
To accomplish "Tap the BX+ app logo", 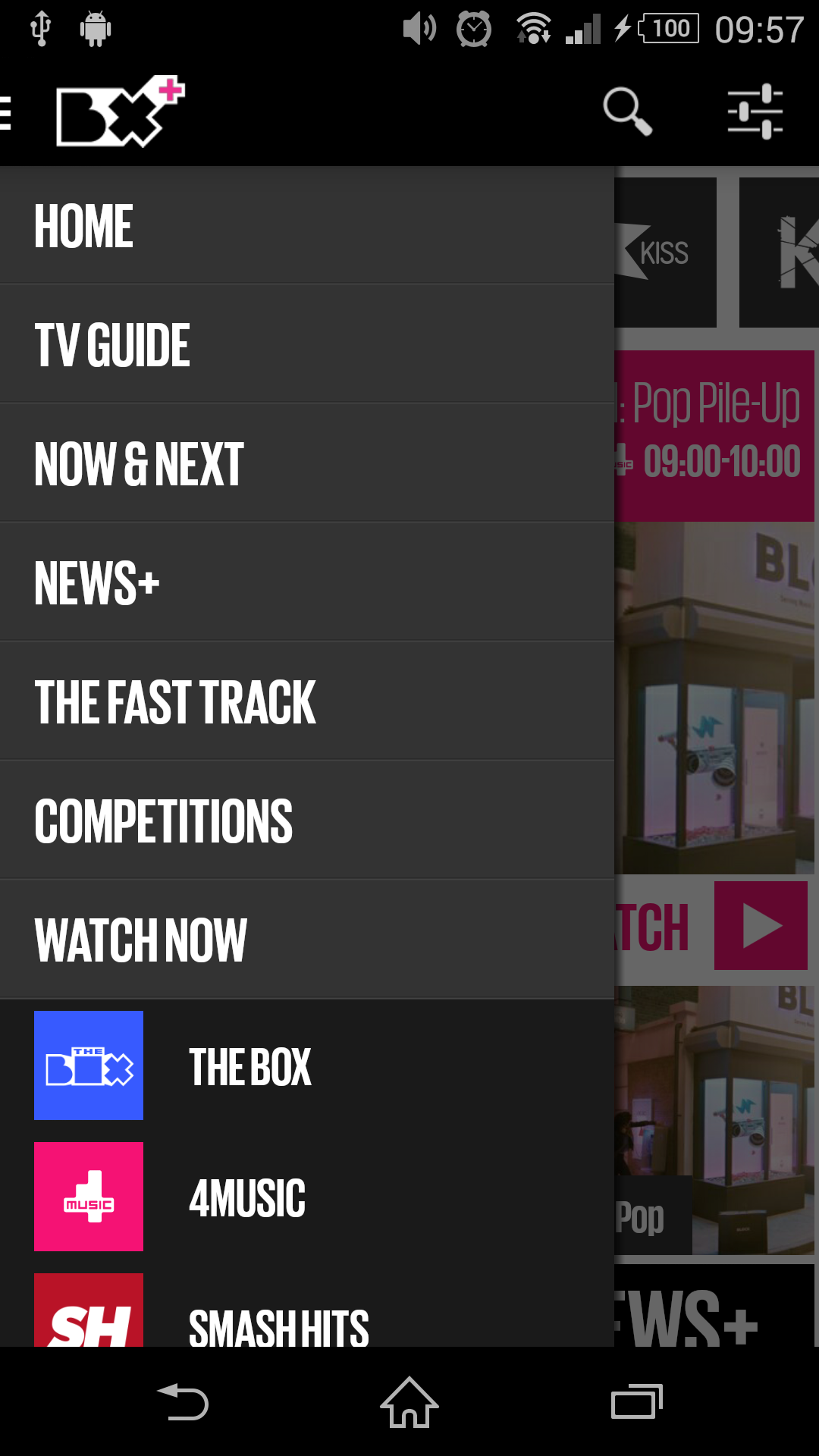I will point(118,112).
